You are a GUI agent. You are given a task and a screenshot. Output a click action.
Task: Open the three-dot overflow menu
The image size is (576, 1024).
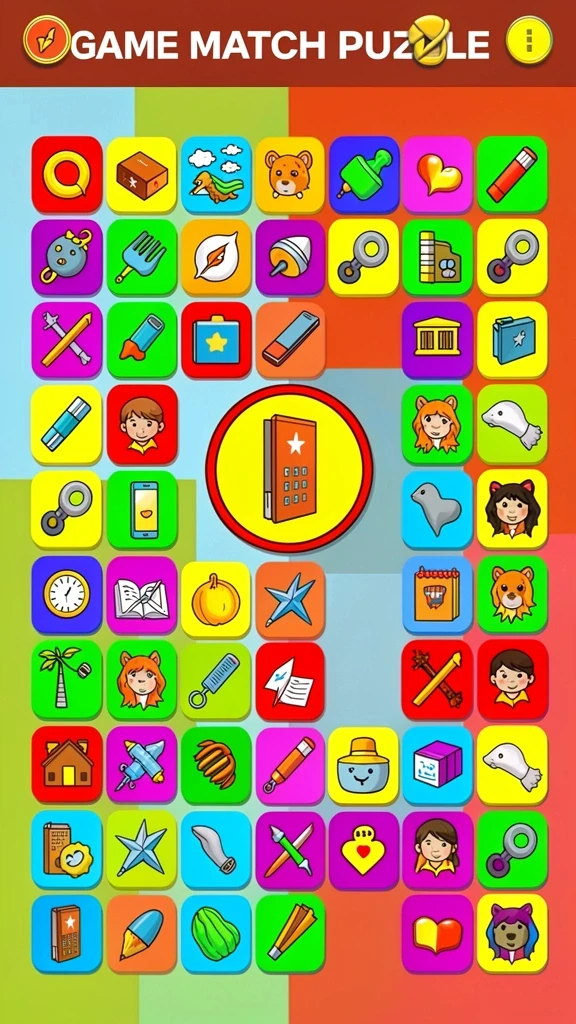(529, 40)
